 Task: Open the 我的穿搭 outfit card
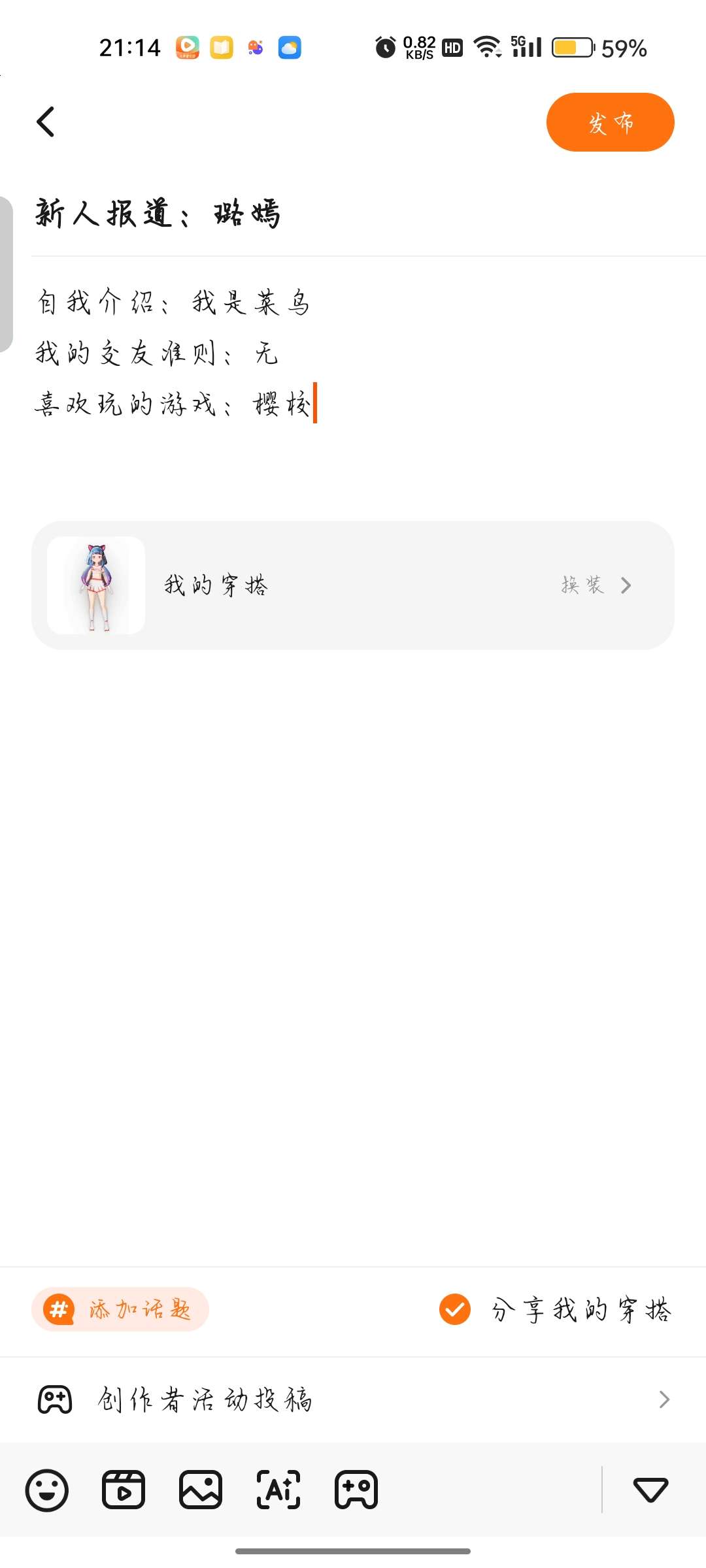pos(216,585)
